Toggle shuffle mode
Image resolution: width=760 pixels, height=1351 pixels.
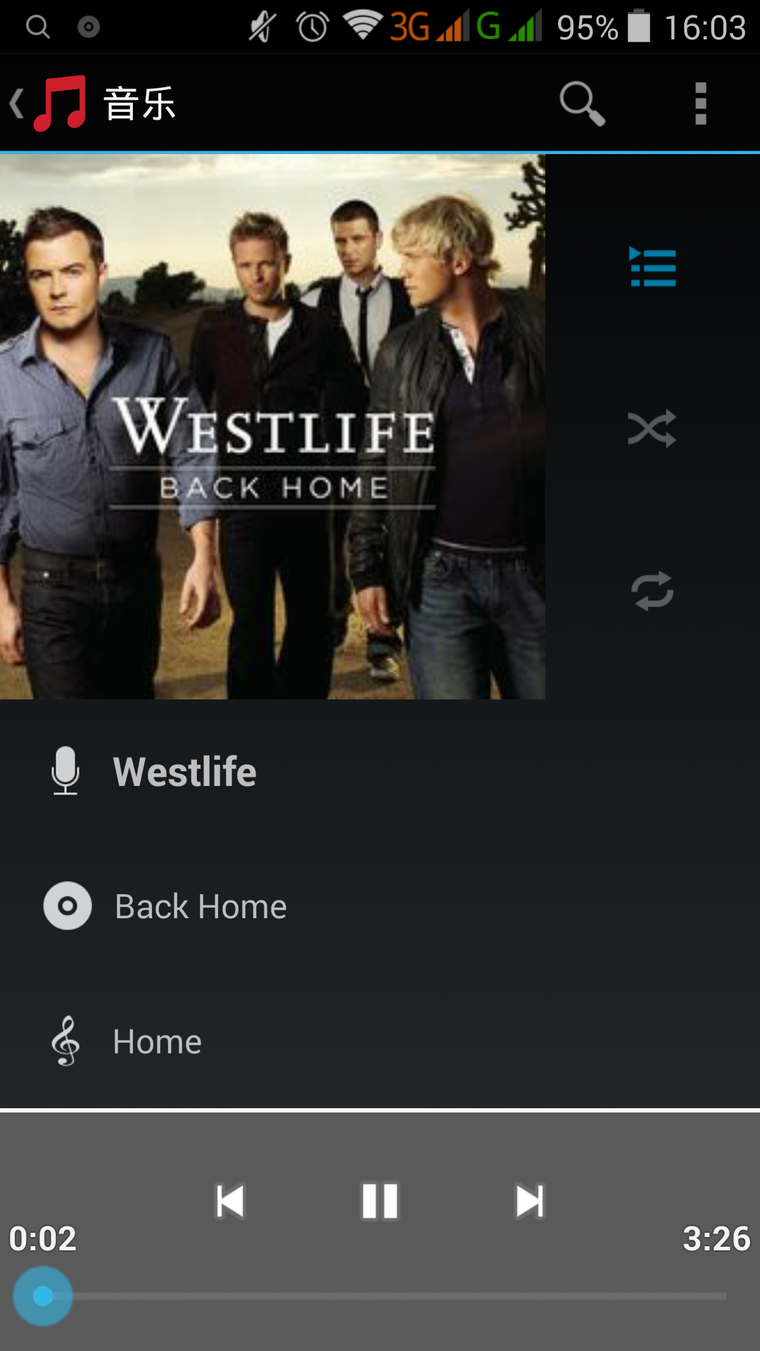pyautogui.click(x=652, y=429)
